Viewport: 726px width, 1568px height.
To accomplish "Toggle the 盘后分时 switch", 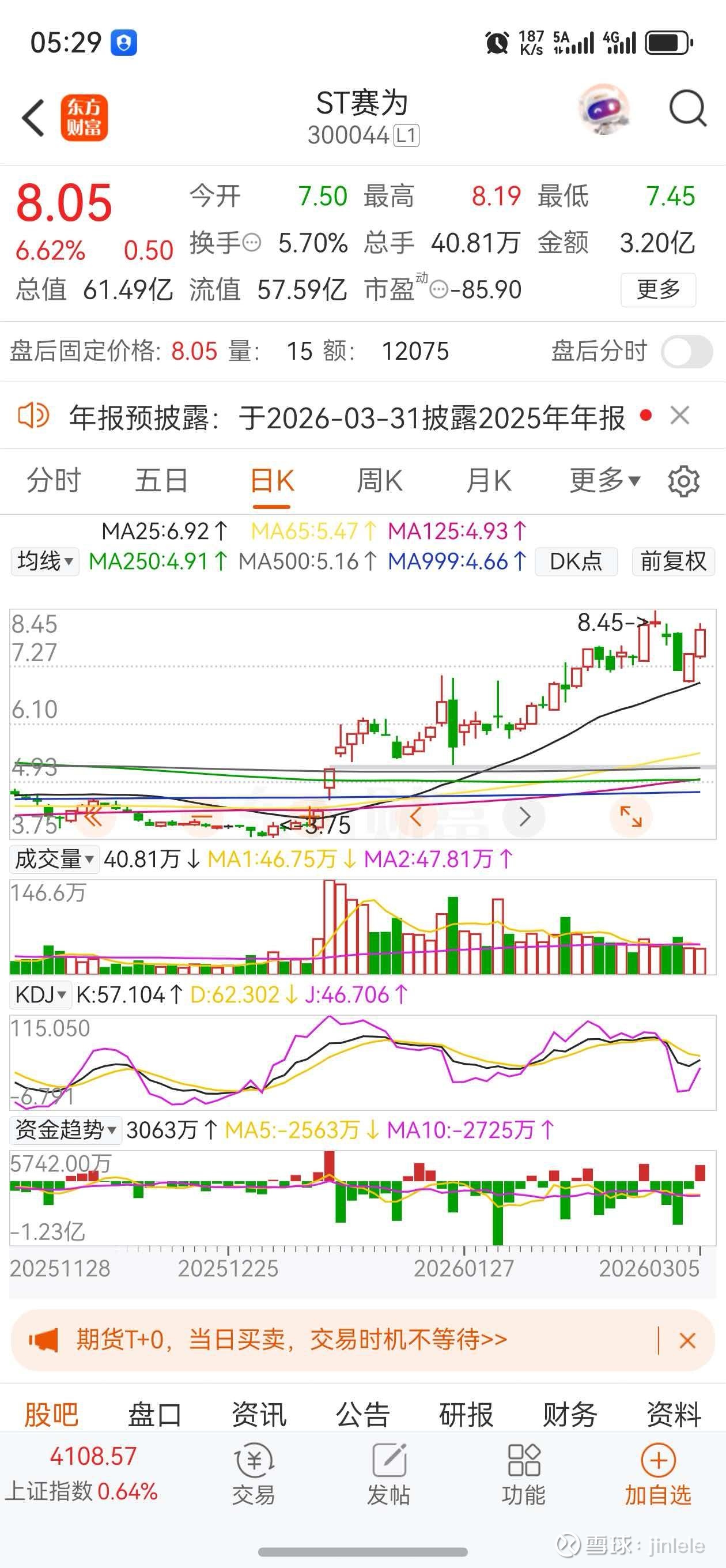I will (687, 351).
